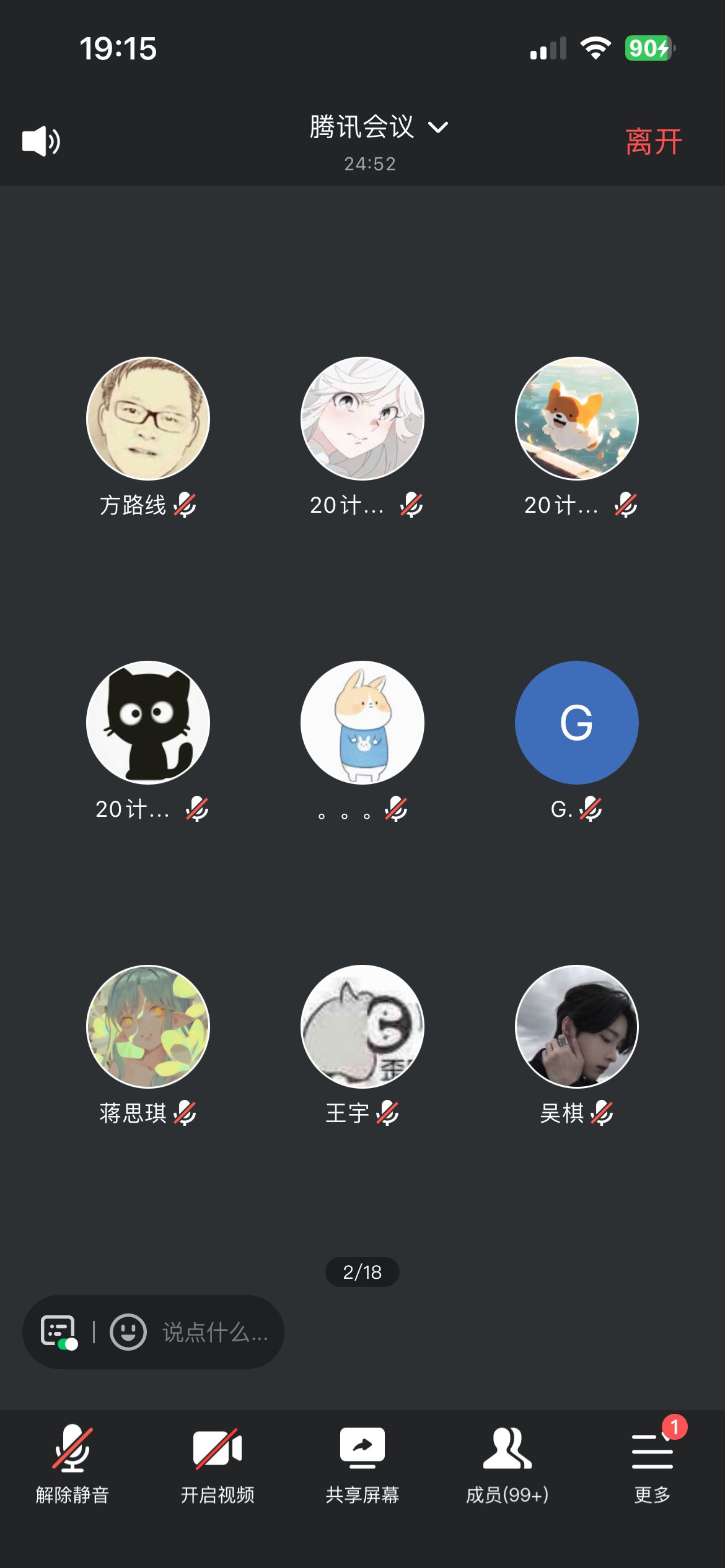Toggle the speaker audio icon
The height and width of the screenshot is (1568, 725).
tap(41, 141)
